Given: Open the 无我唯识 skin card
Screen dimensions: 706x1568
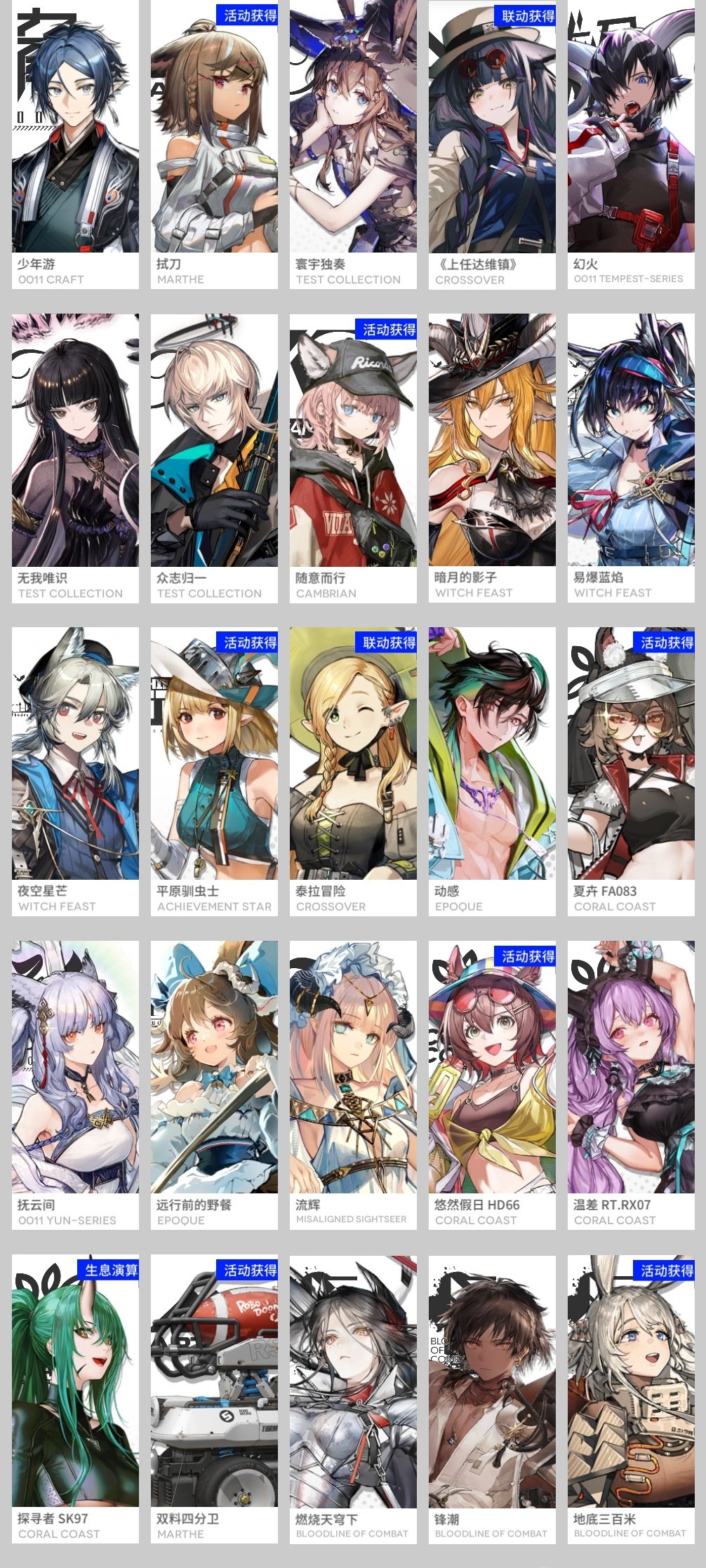Looking at the screenshot, I should coord(75,457).
